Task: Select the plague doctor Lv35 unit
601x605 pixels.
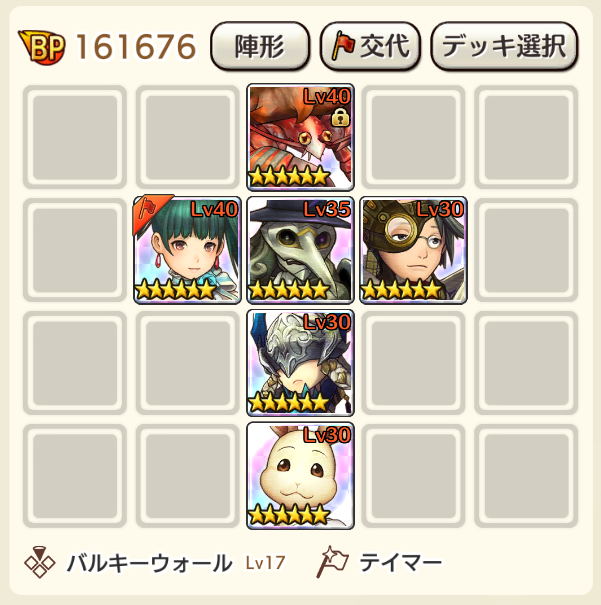Action: pyautogui.click(x=300, y=250)
